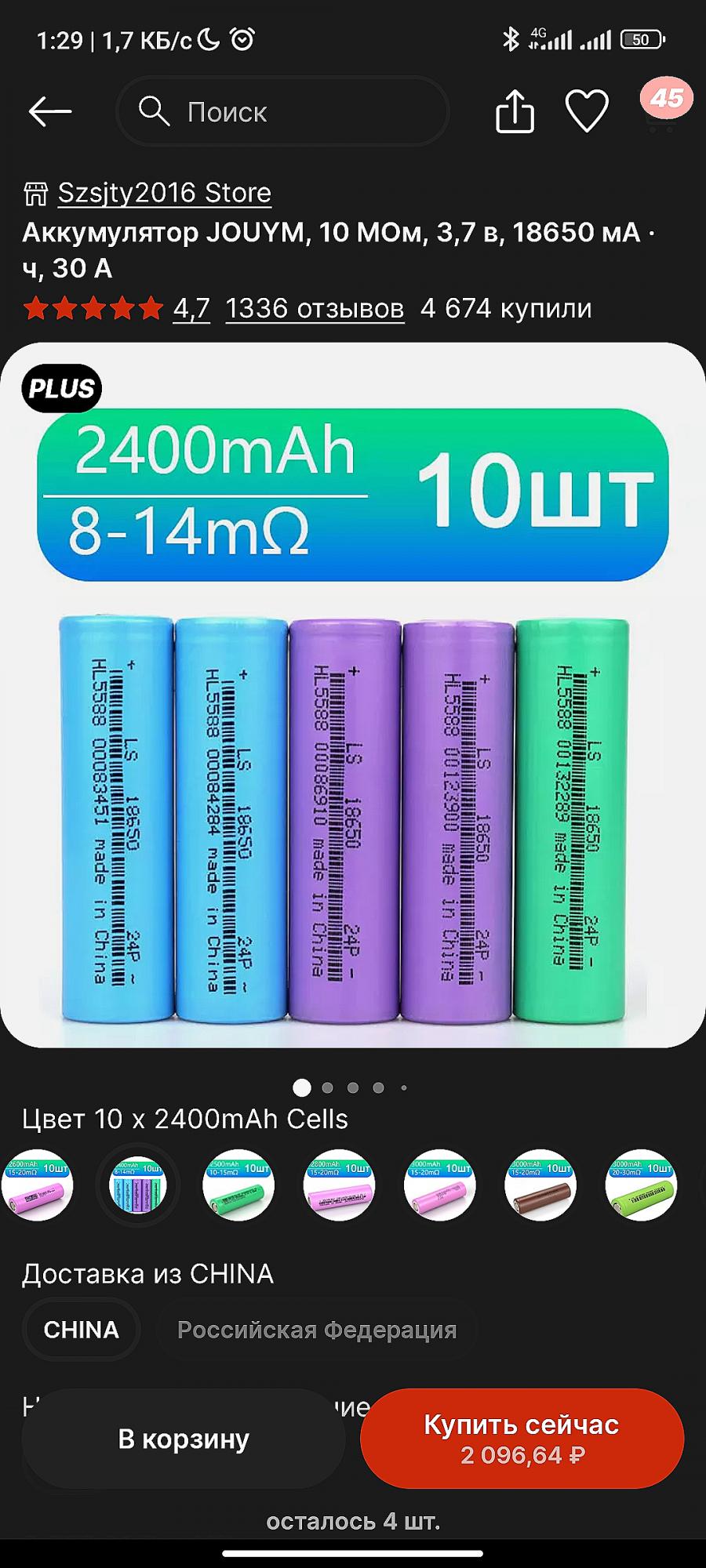The width and height of the screenshot is (706, 1568).
Task: Open the Поиск search field
Action: (x=282, y=112)
